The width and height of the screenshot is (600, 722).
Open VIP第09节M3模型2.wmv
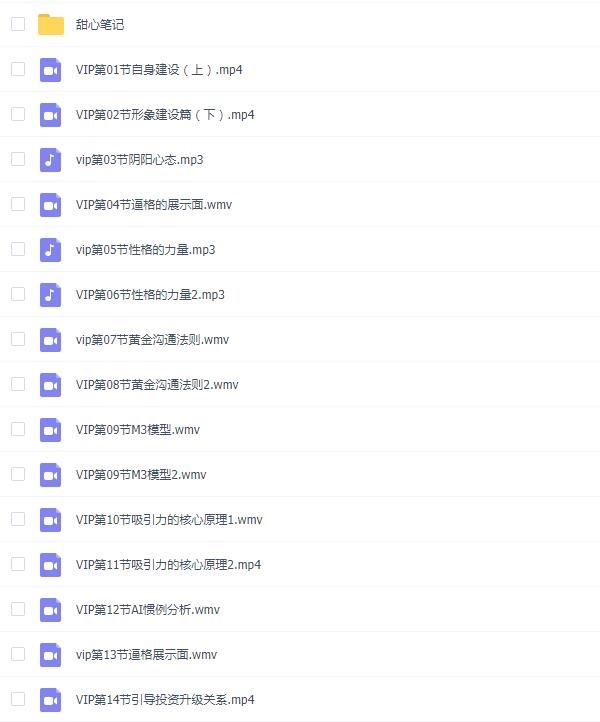(141, 475)
